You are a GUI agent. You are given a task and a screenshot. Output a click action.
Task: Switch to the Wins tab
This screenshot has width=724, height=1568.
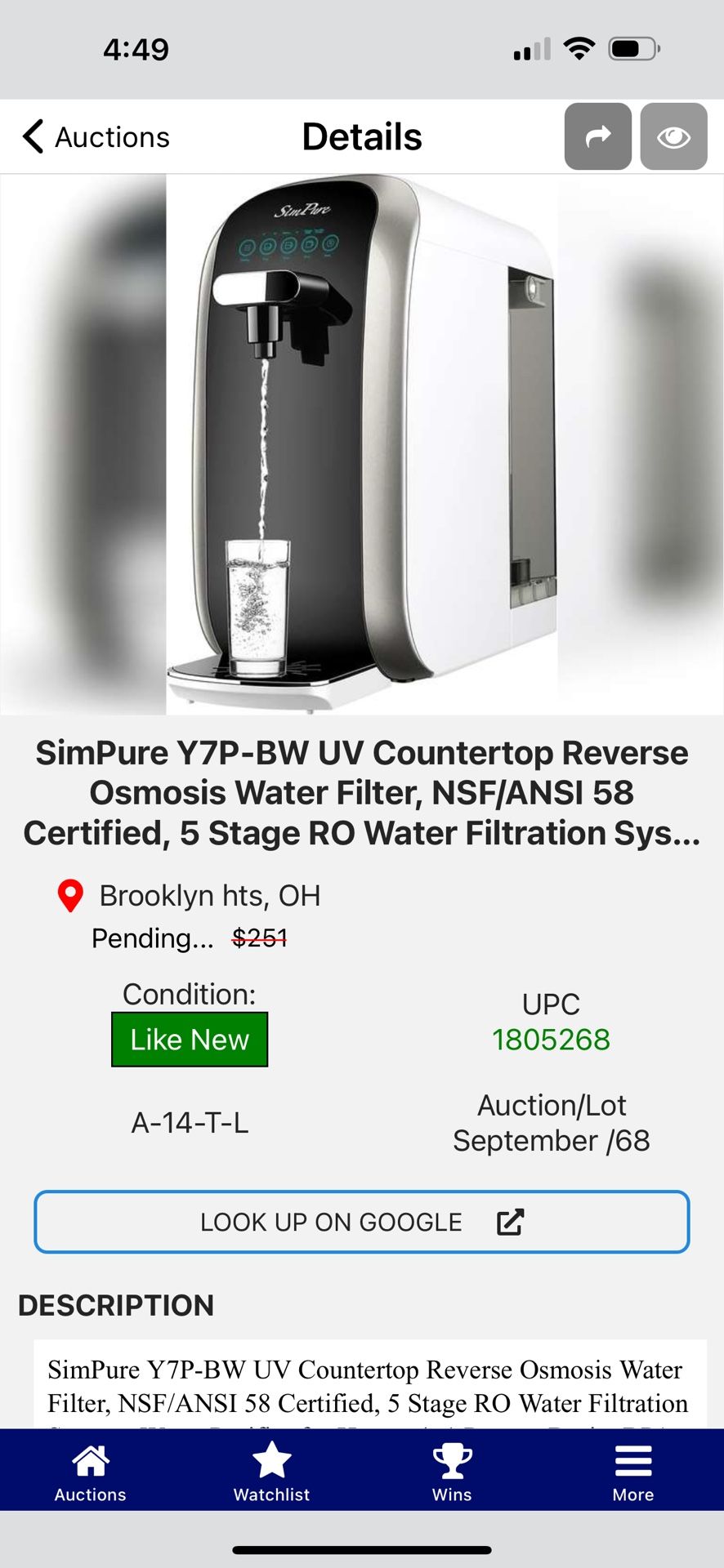click(451, 1470)
